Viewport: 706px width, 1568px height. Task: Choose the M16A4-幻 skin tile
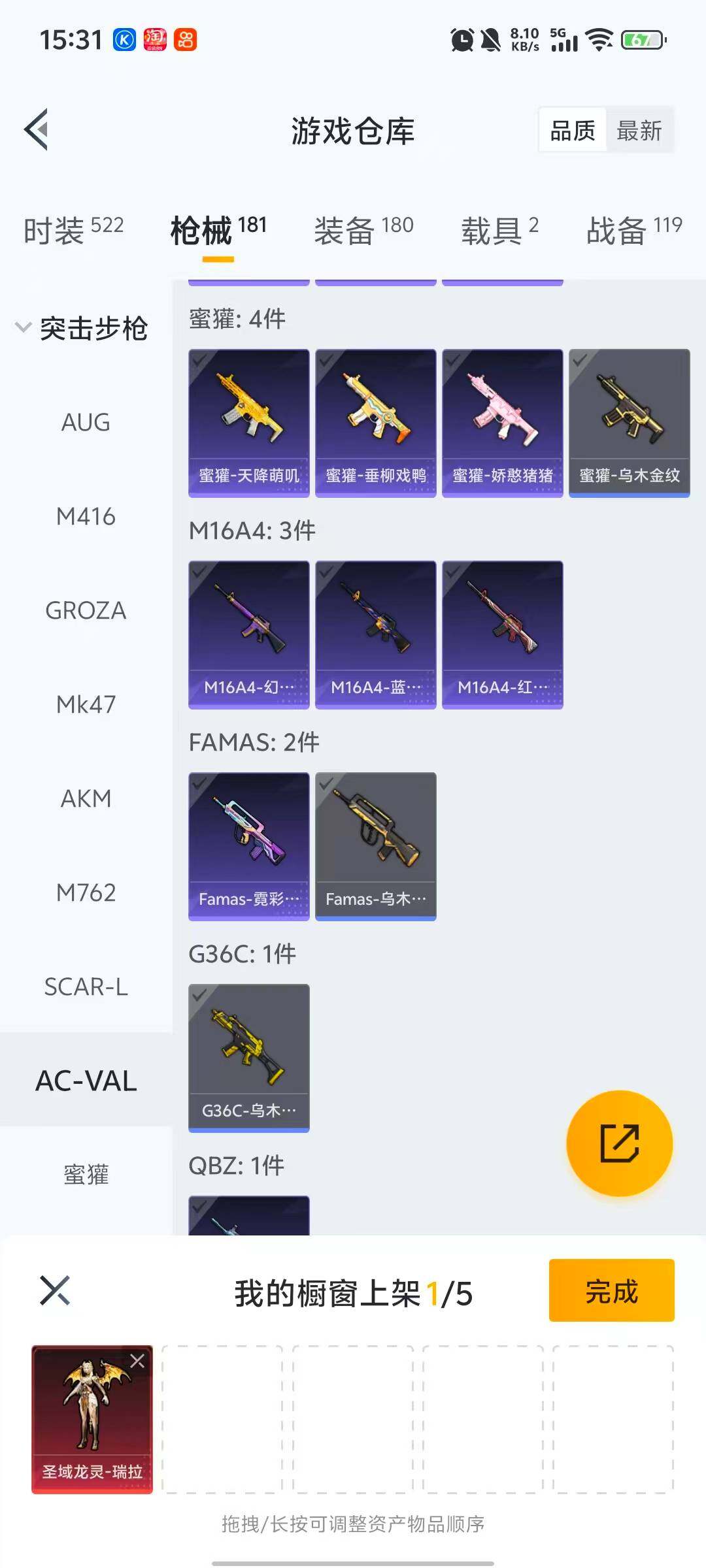pyautogui.click(x=249, y=634)
